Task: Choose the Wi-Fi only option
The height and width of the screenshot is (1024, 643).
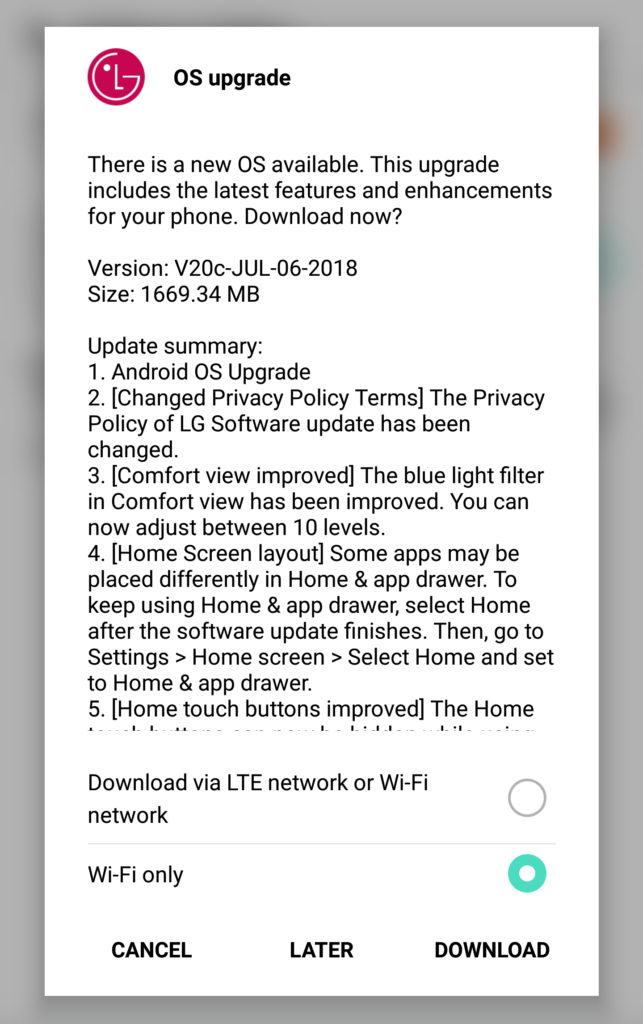Action: tap(526, 875)
